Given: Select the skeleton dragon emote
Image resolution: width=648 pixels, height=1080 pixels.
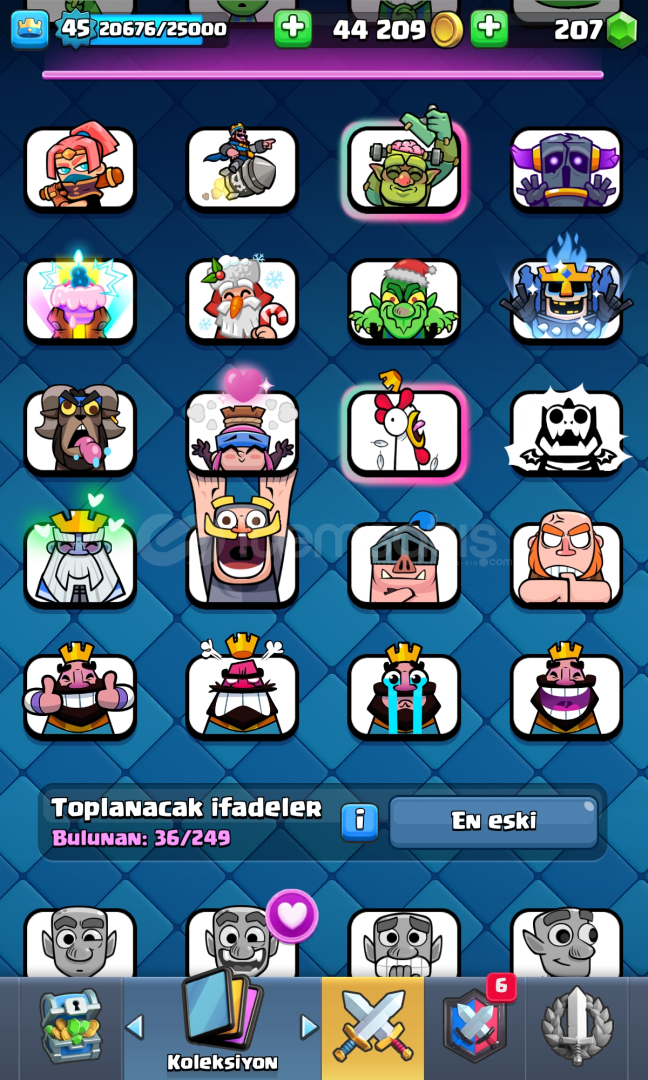Looking at the screenshot, I should [567, 433].
